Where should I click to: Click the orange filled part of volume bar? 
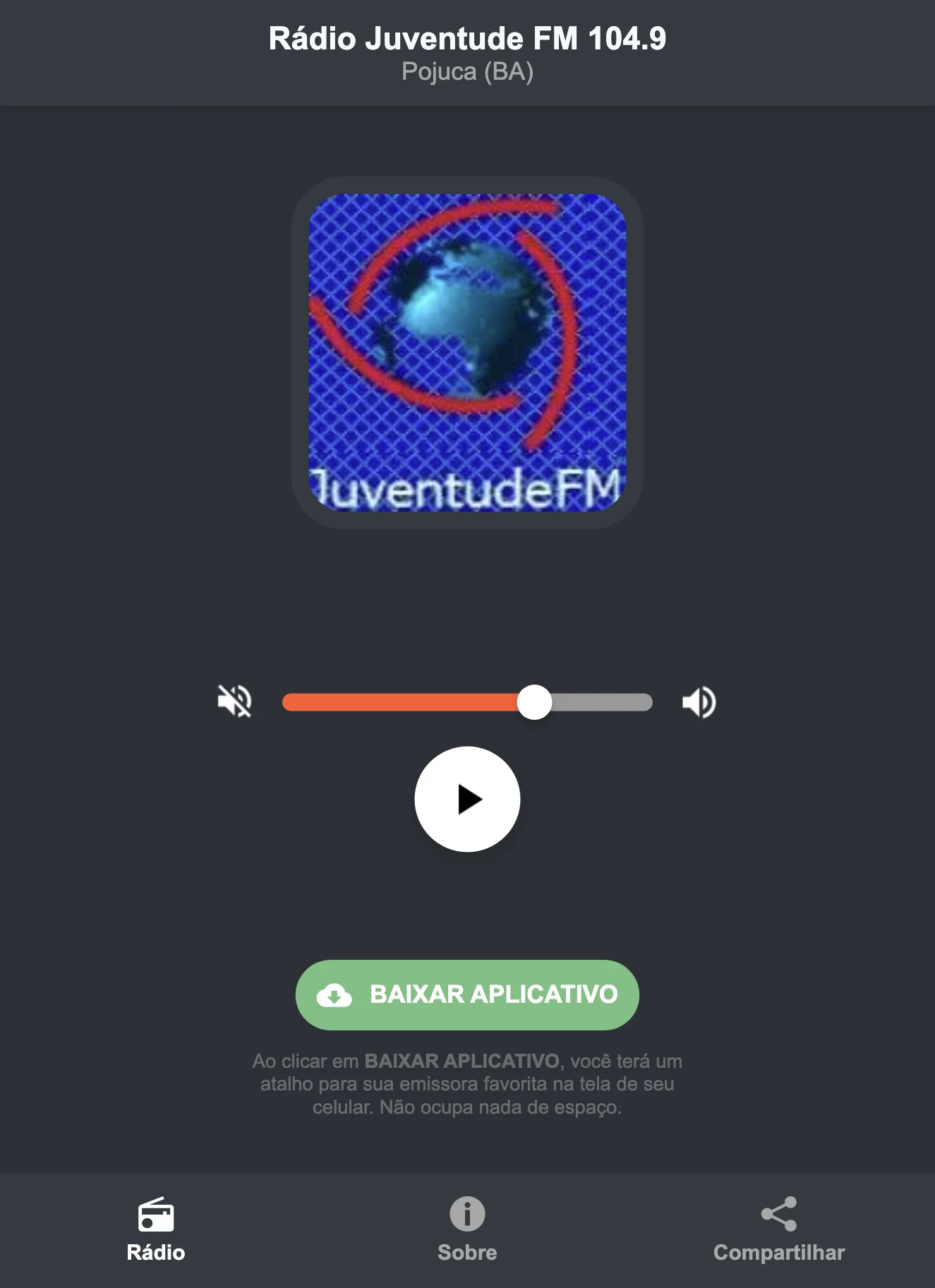pyautogui.click(x=402, y=700)
